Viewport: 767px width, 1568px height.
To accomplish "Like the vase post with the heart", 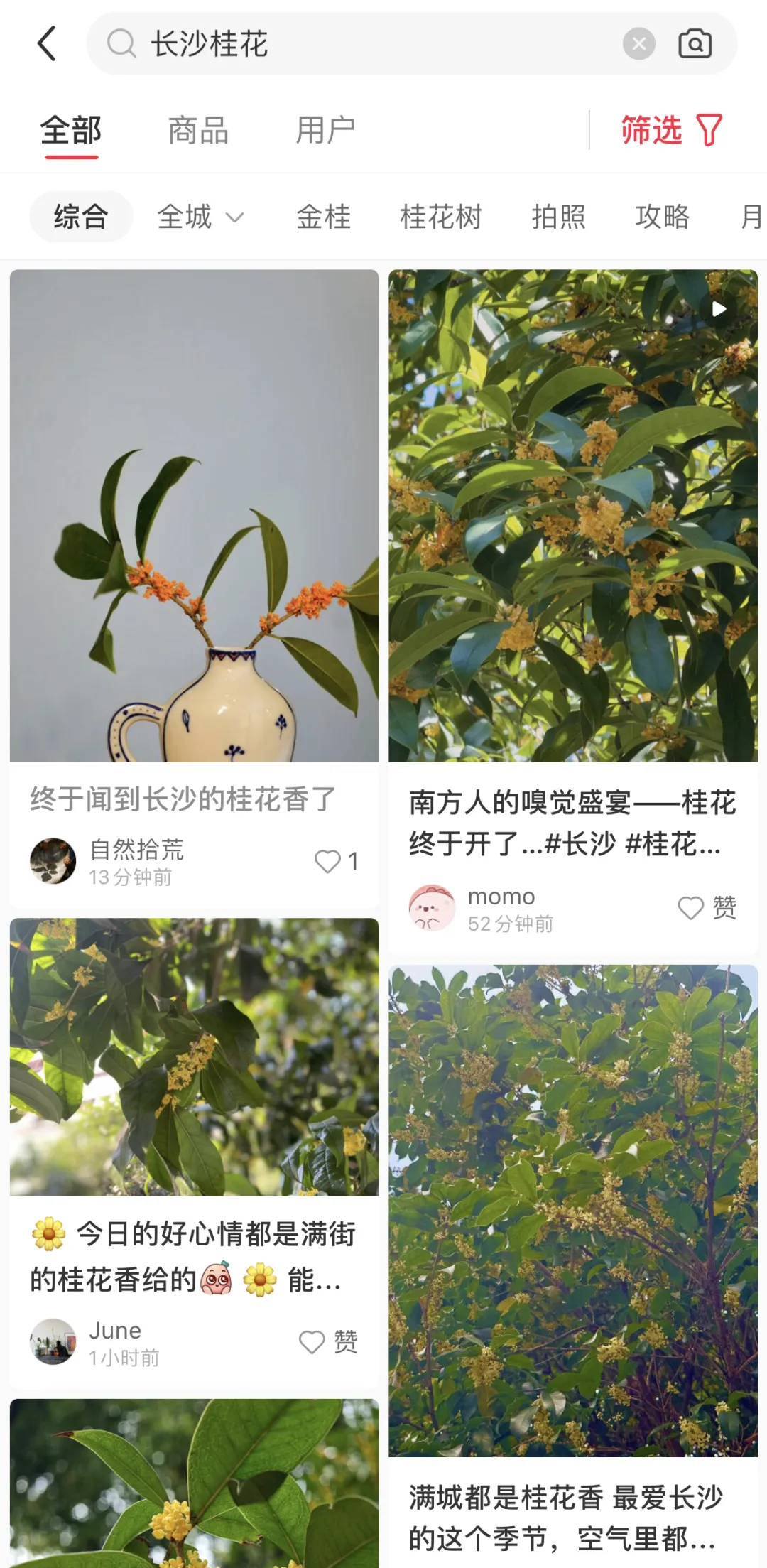I will (x=327, y=862).
